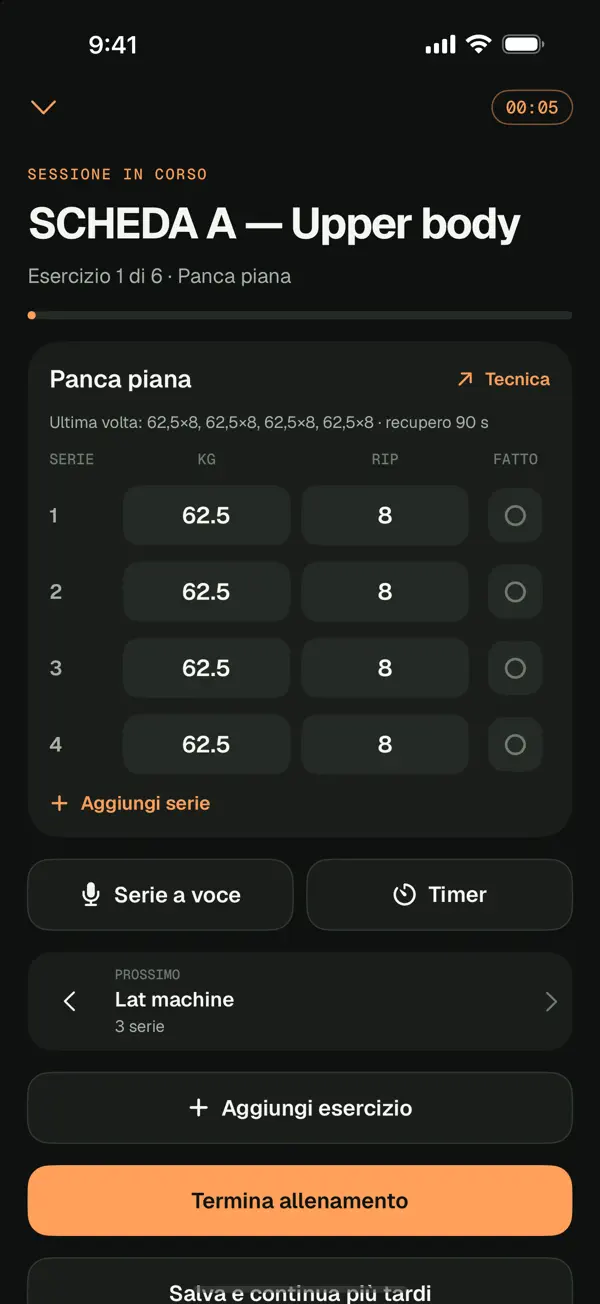600x1304 pixels.
Task: Tap Aggiungi esercizio button
Action: click(300, 1108)
